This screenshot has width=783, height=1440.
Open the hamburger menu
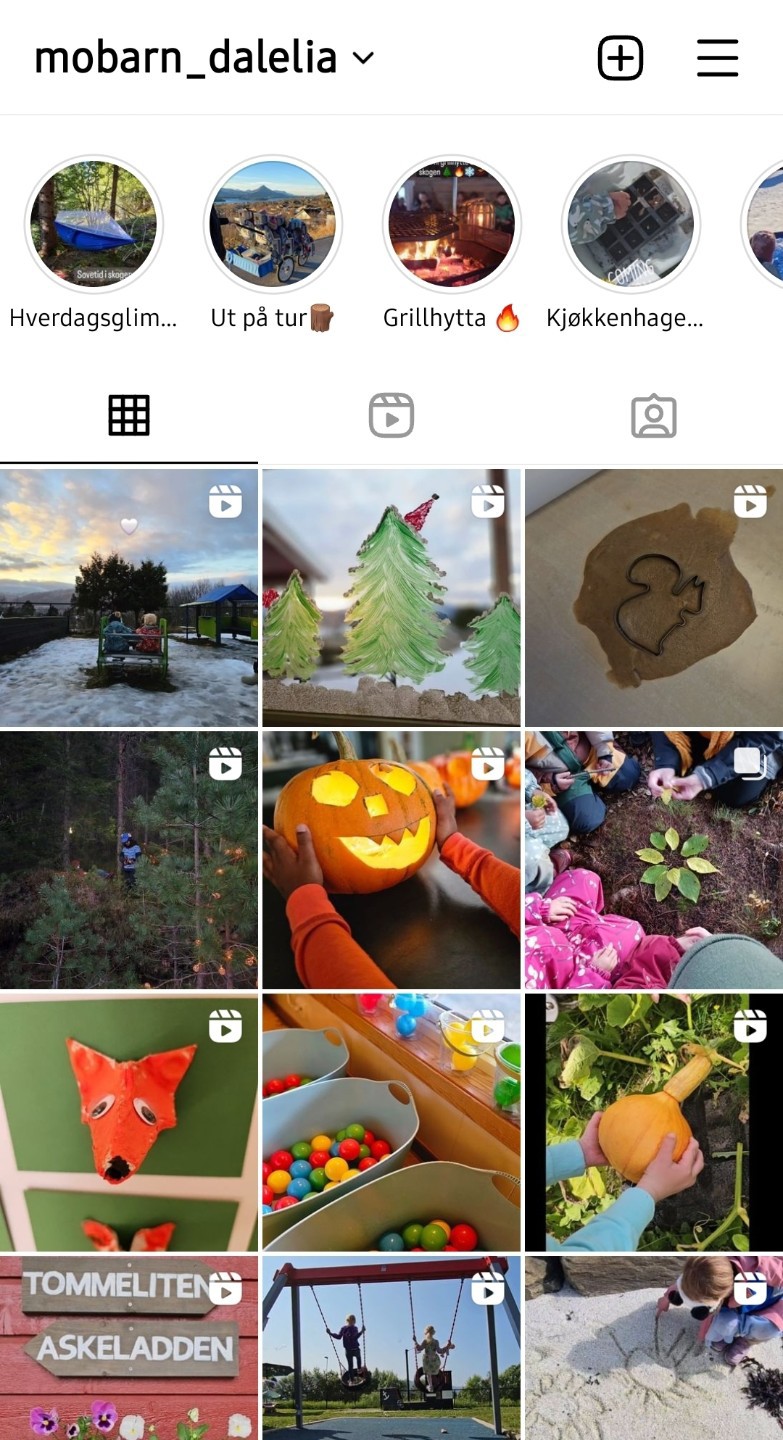coord(717,58)
